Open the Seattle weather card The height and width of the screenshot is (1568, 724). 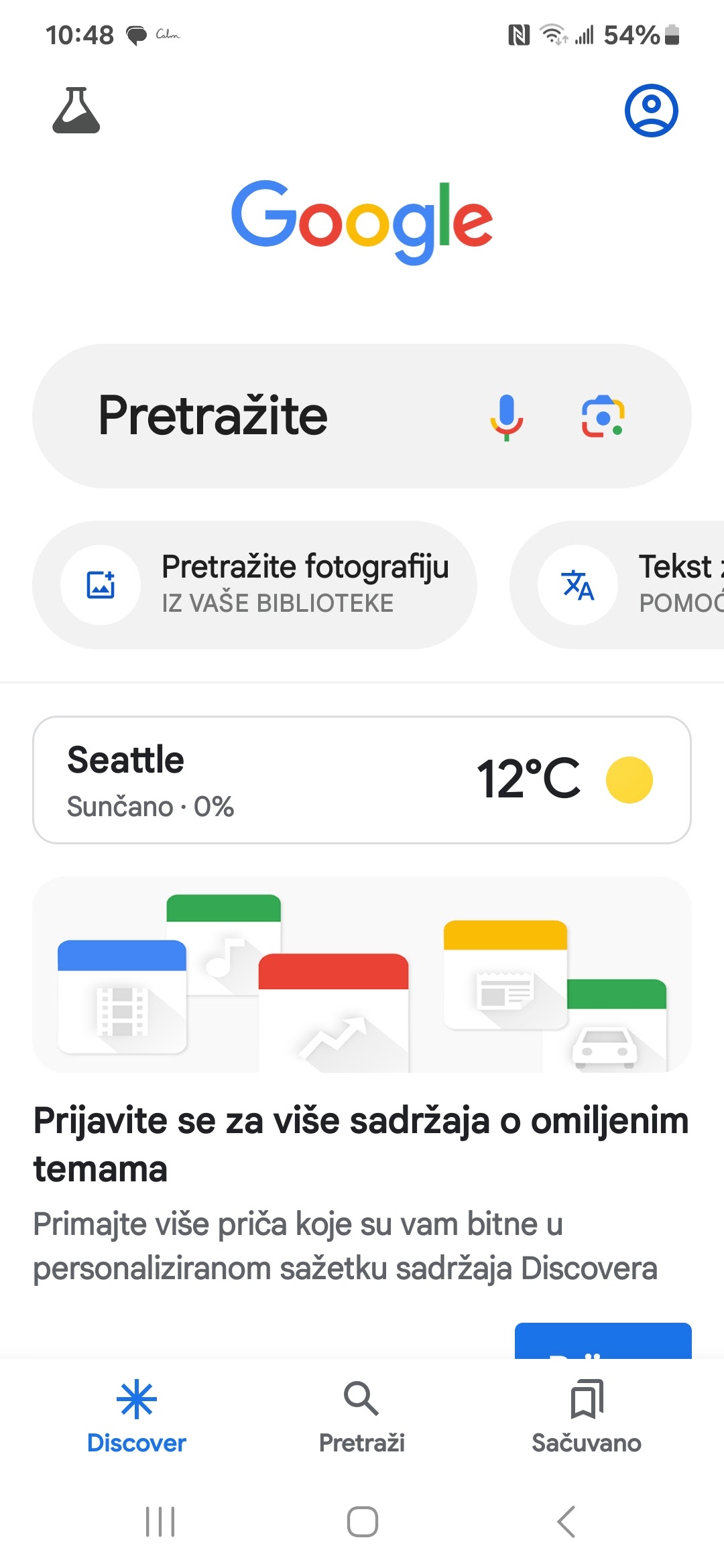pos(362,780)
